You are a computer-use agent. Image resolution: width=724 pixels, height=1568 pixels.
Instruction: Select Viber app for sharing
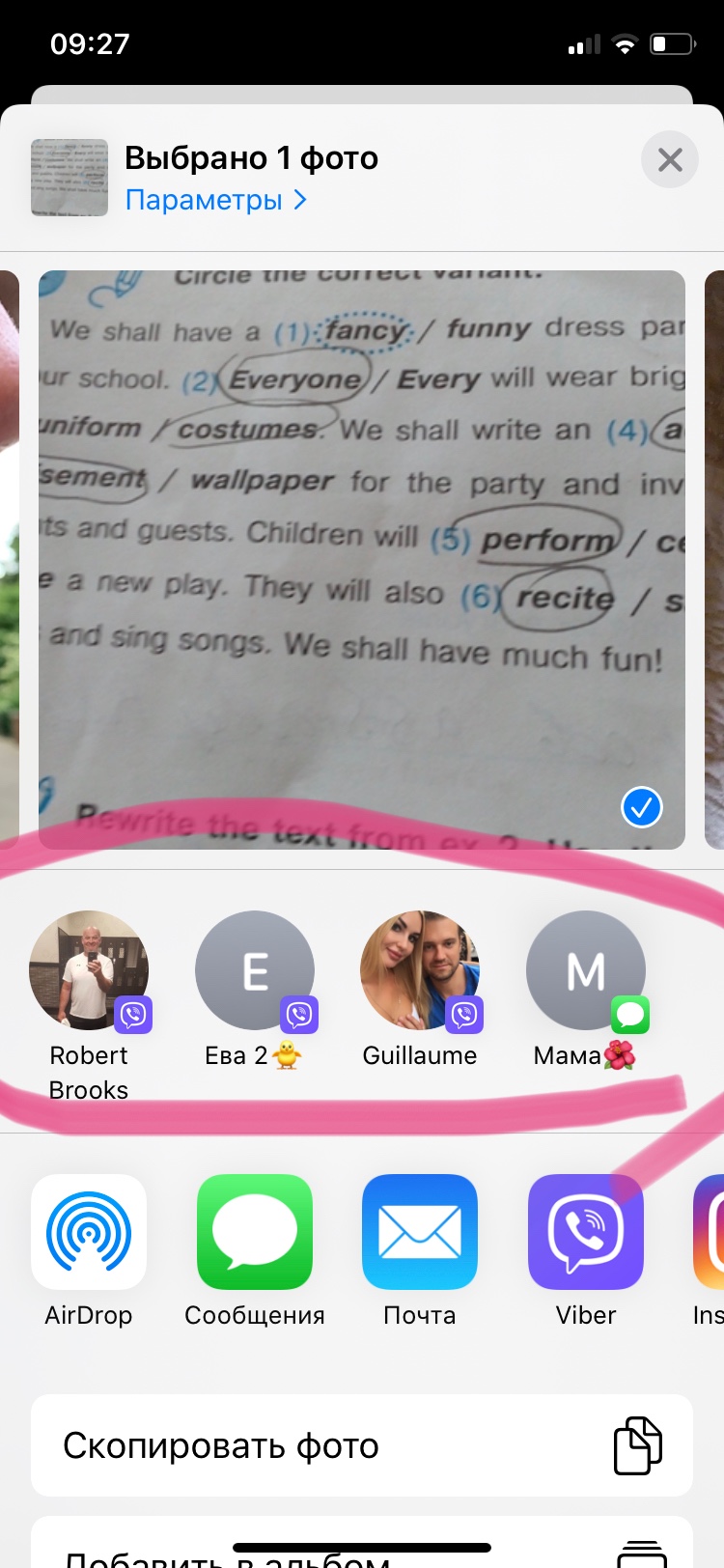(x=586, y=1251)
